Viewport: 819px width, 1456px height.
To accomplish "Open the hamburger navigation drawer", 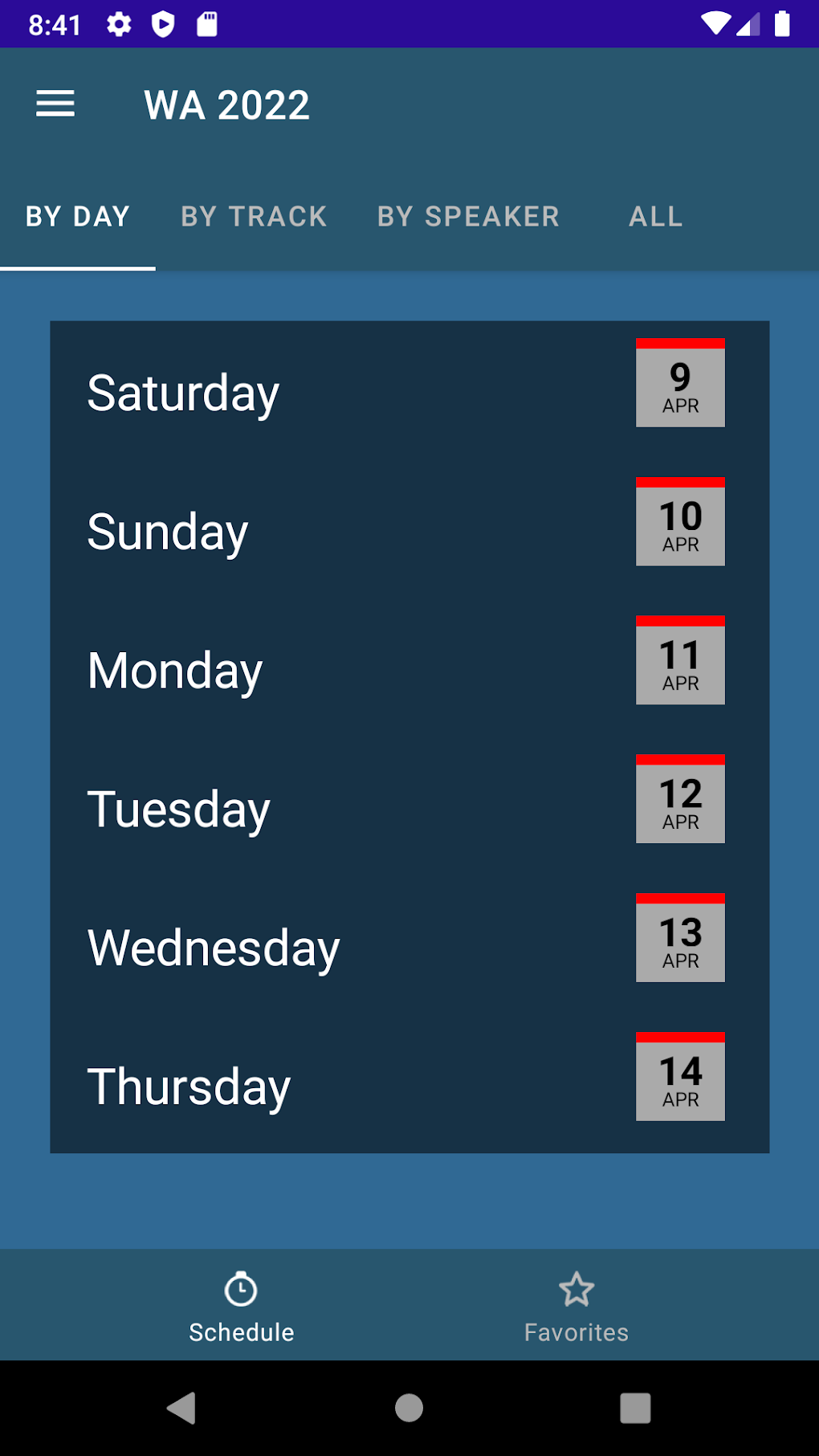I will [x=55, y=104].
